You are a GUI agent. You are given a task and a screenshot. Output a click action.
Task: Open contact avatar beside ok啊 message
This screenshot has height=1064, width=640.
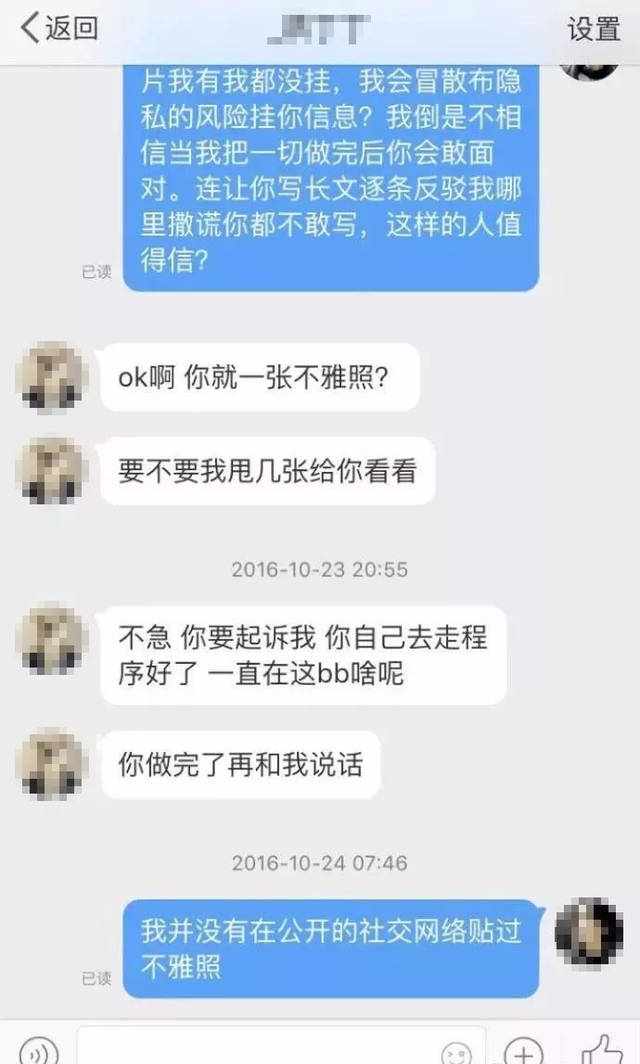tap(52, 377)
